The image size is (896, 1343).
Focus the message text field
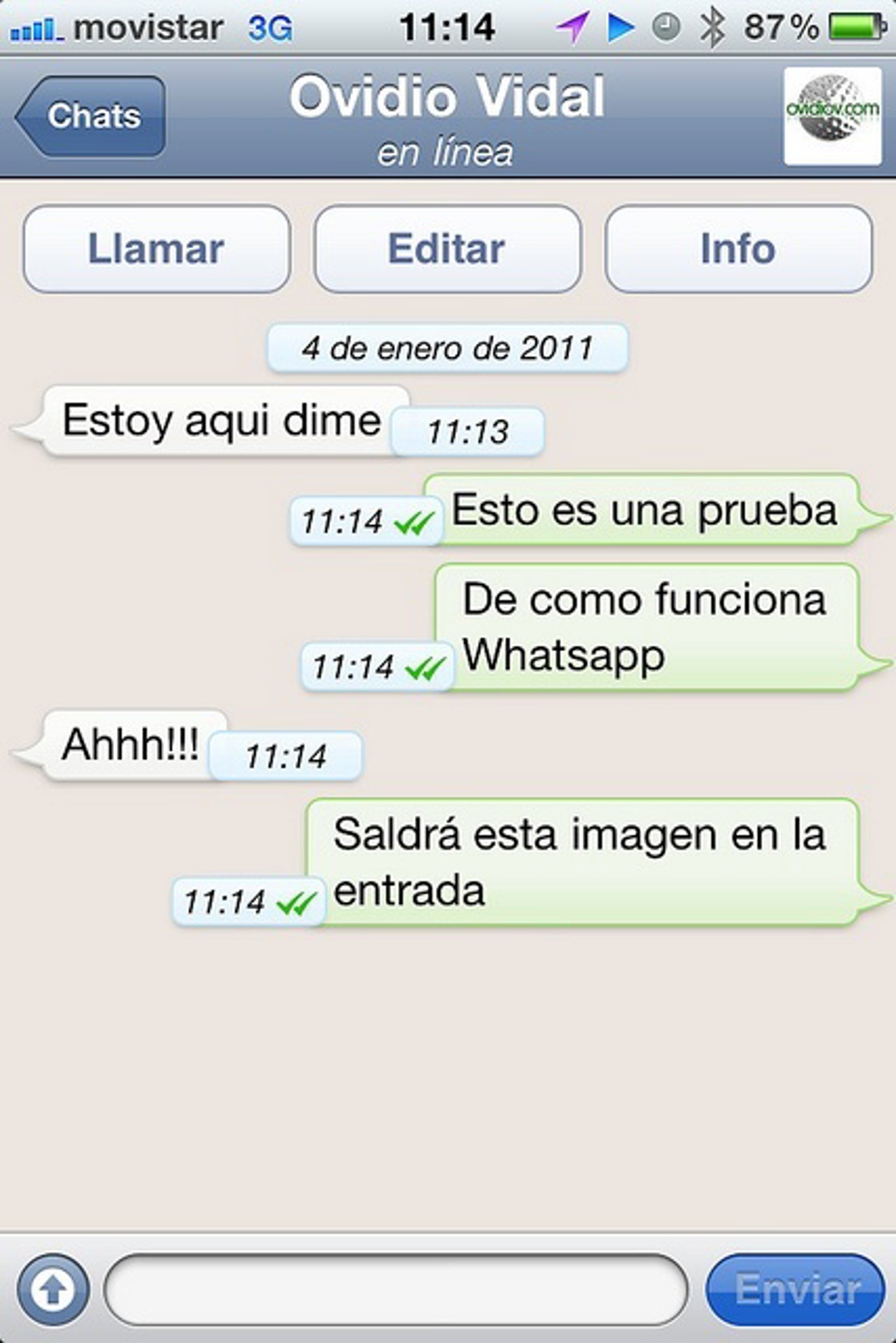(395, 1289)
